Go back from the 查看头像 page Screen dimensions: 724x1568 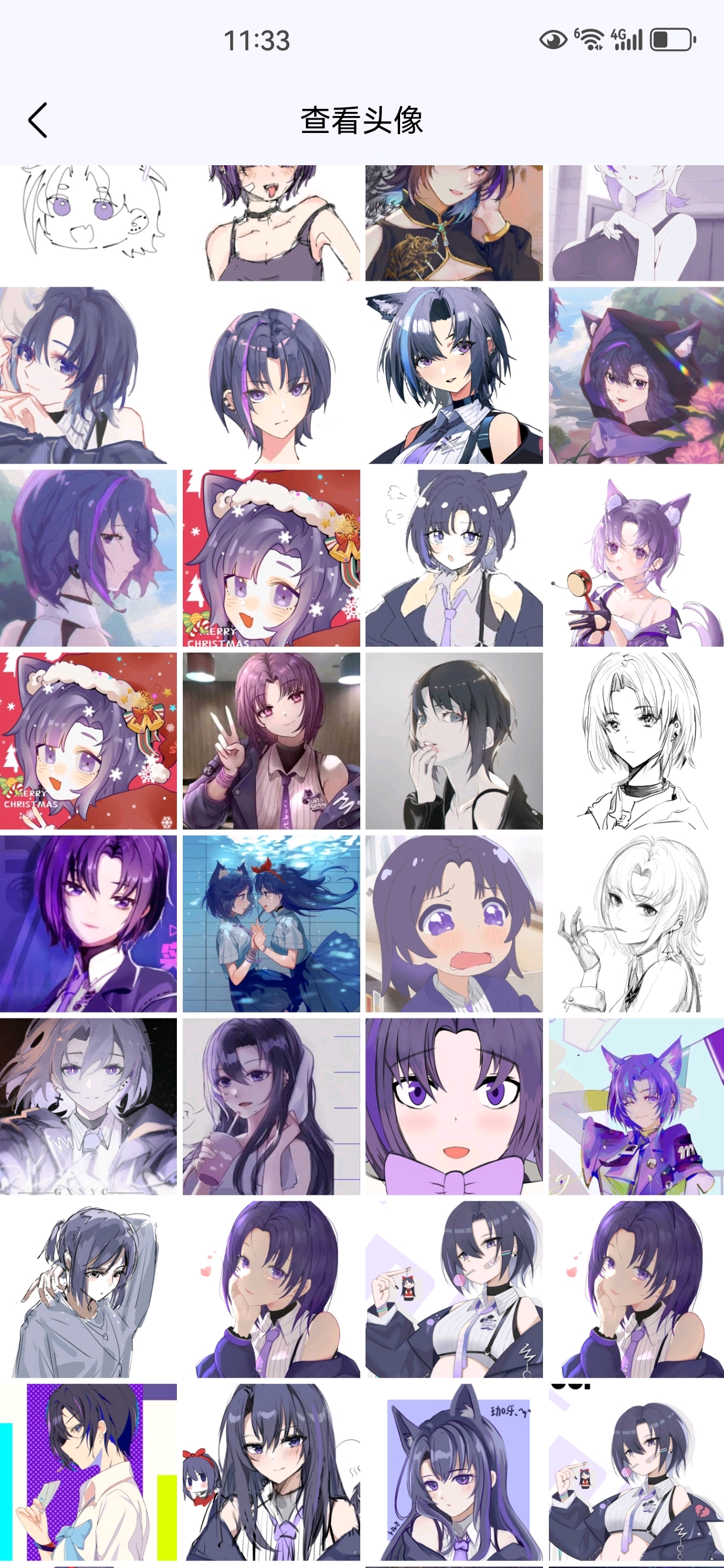pyautogui.click(x=37, y=120)
